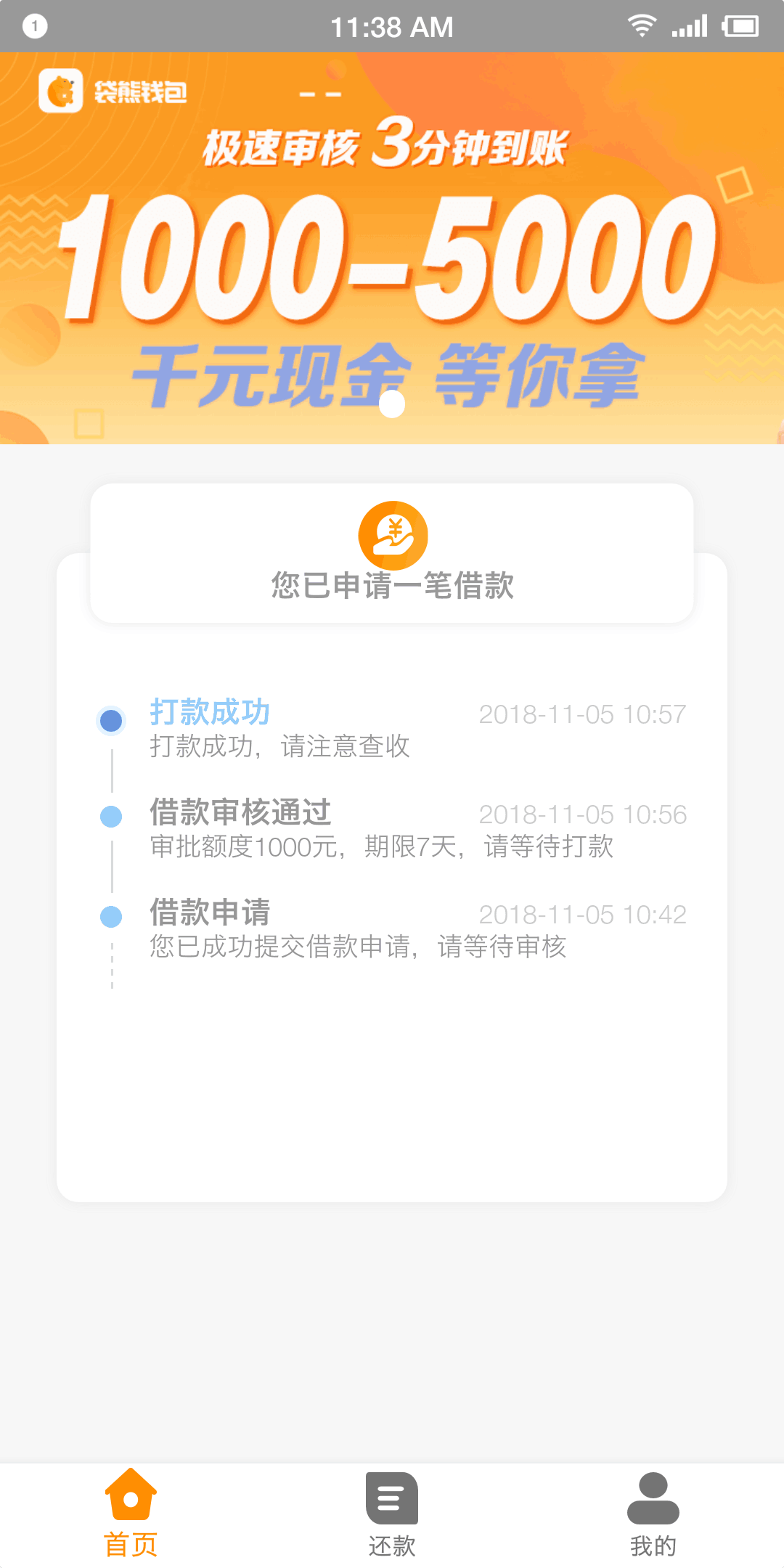This screenshot has width=784, height=1568.
Task: Open the 1000-5000 loan promo banner
Action: [392, 248]
